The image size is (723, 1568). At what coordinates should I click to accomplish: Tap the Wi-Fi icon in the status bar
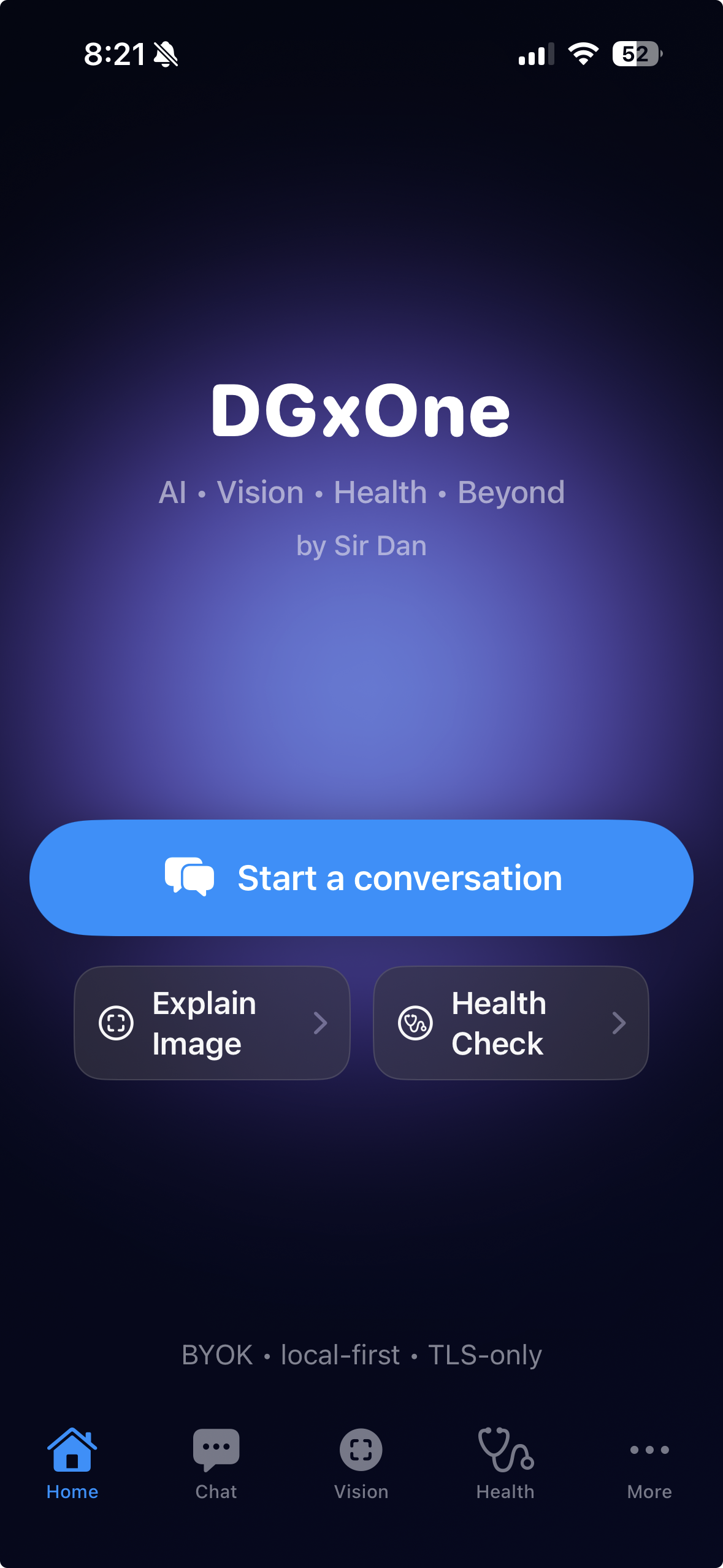[581, 55]
